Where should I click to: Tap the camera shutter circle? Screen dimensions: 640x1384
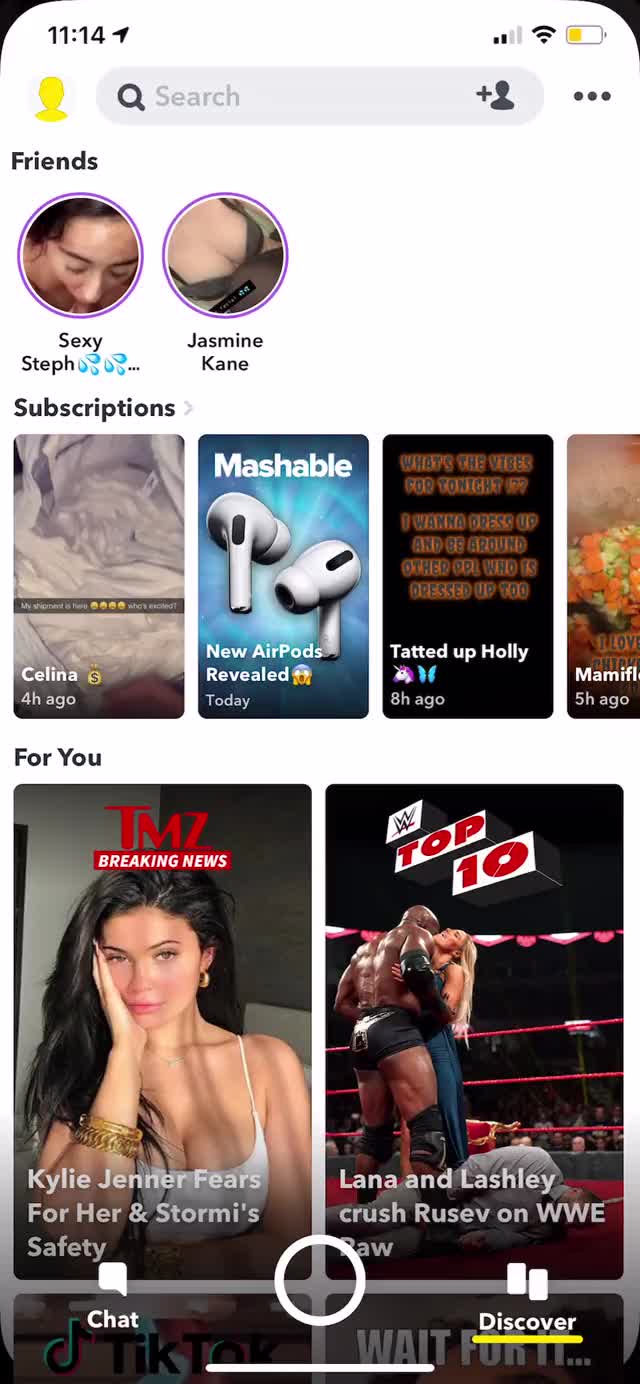tap(320, 1279)
